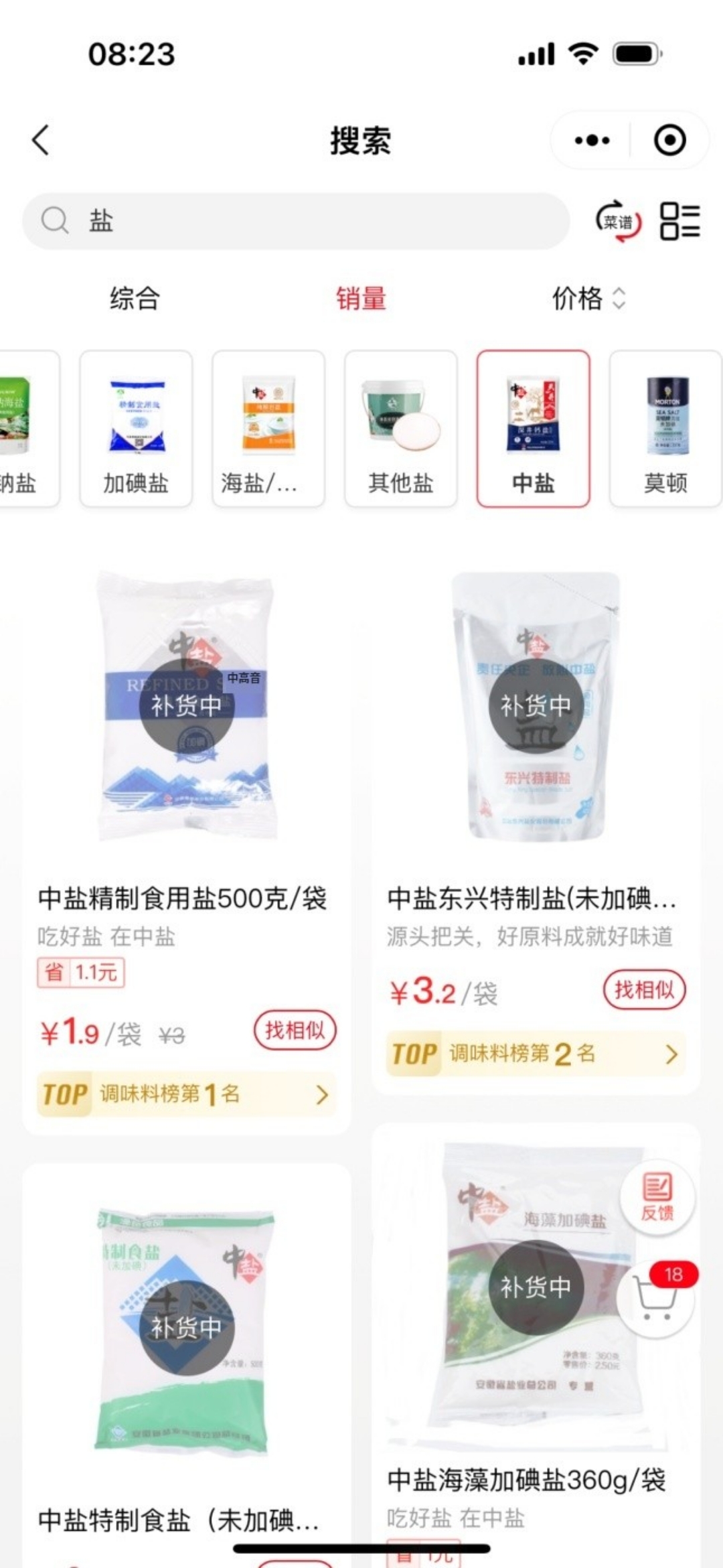Go back from the search page
The width and height of the screenshot is (723, 1568).
(x=42, y=141)
